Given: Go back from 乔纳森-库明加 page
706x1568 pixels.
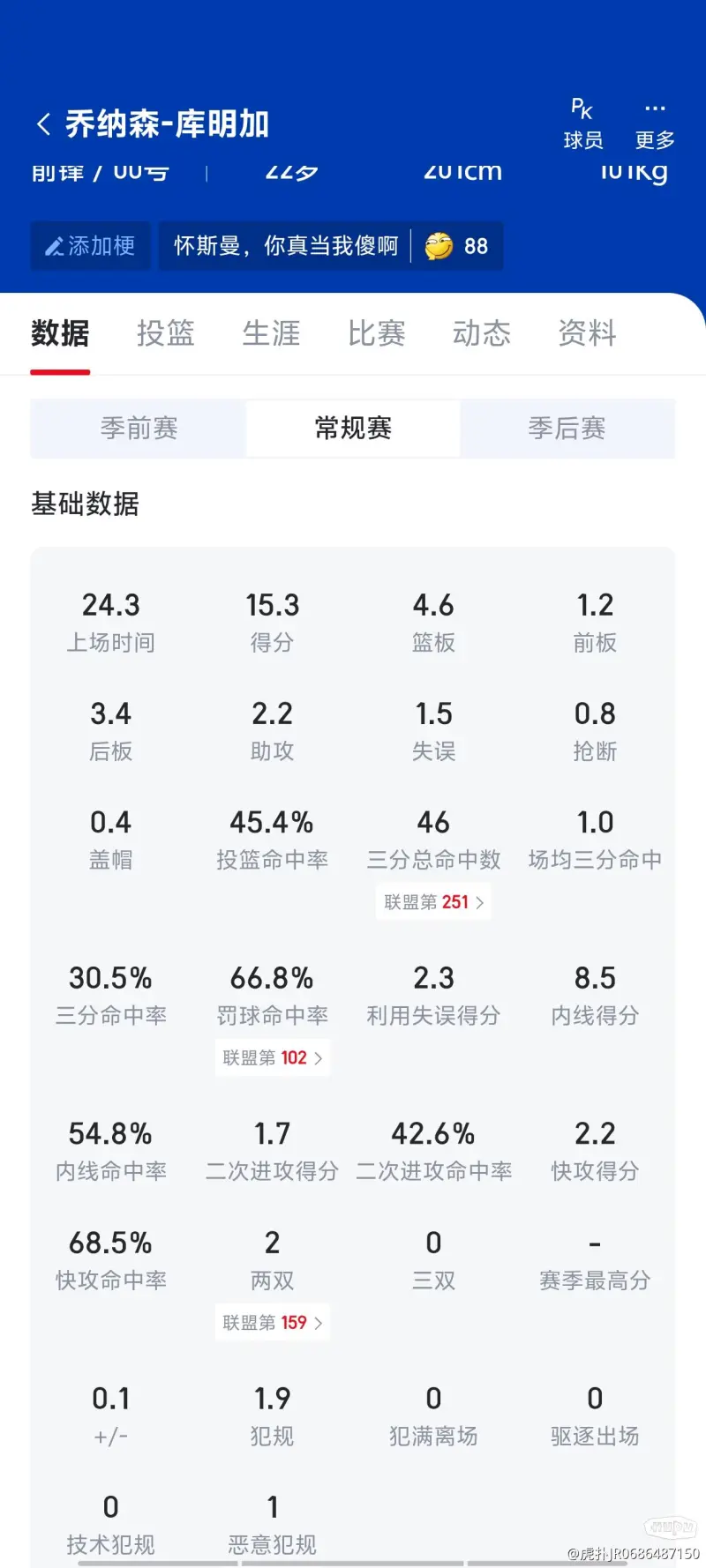Looking at the screenshot, I should [43, 124].
